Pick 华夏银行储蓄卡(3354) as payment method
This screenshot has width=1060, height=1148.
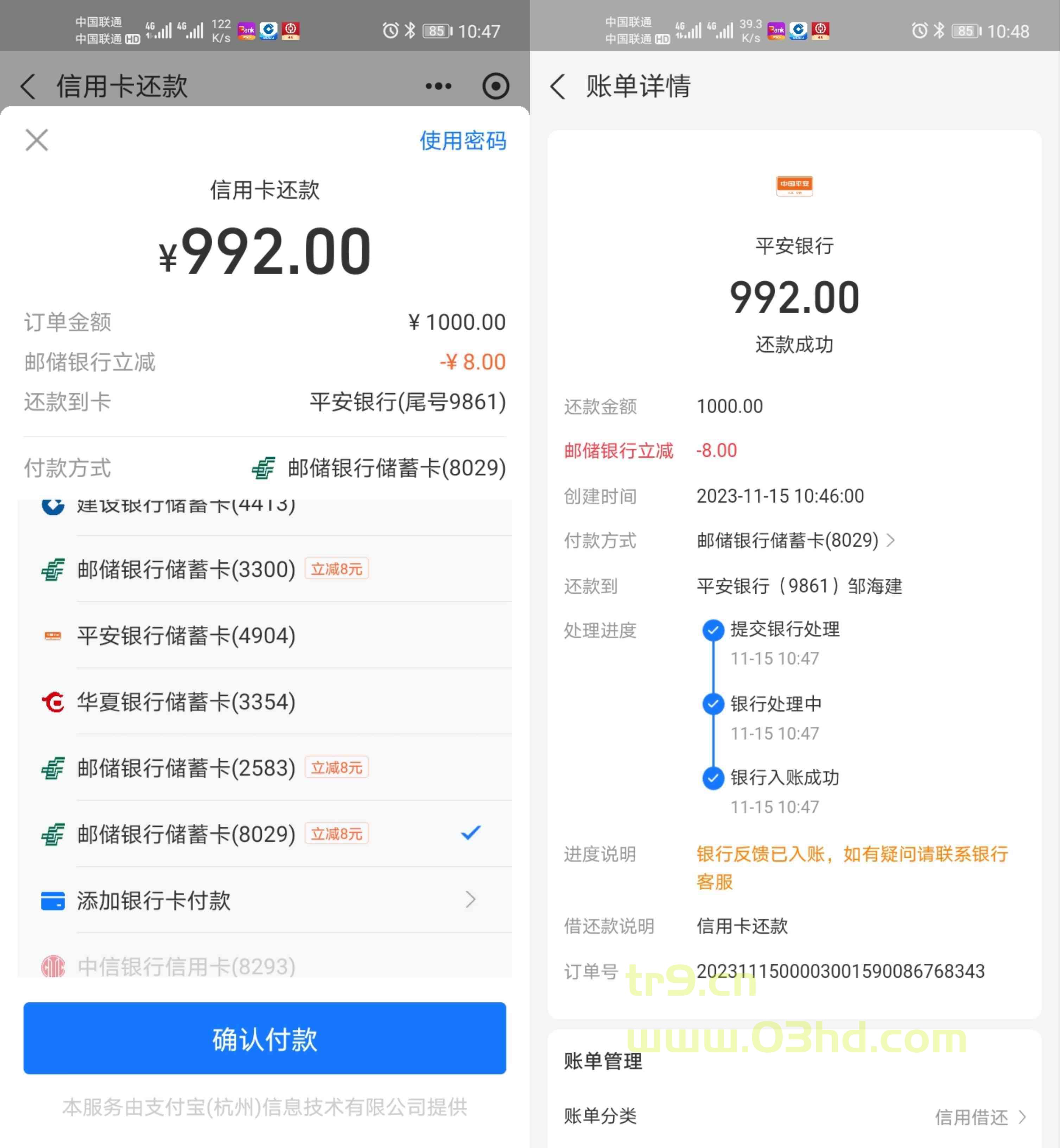(186, 702)
